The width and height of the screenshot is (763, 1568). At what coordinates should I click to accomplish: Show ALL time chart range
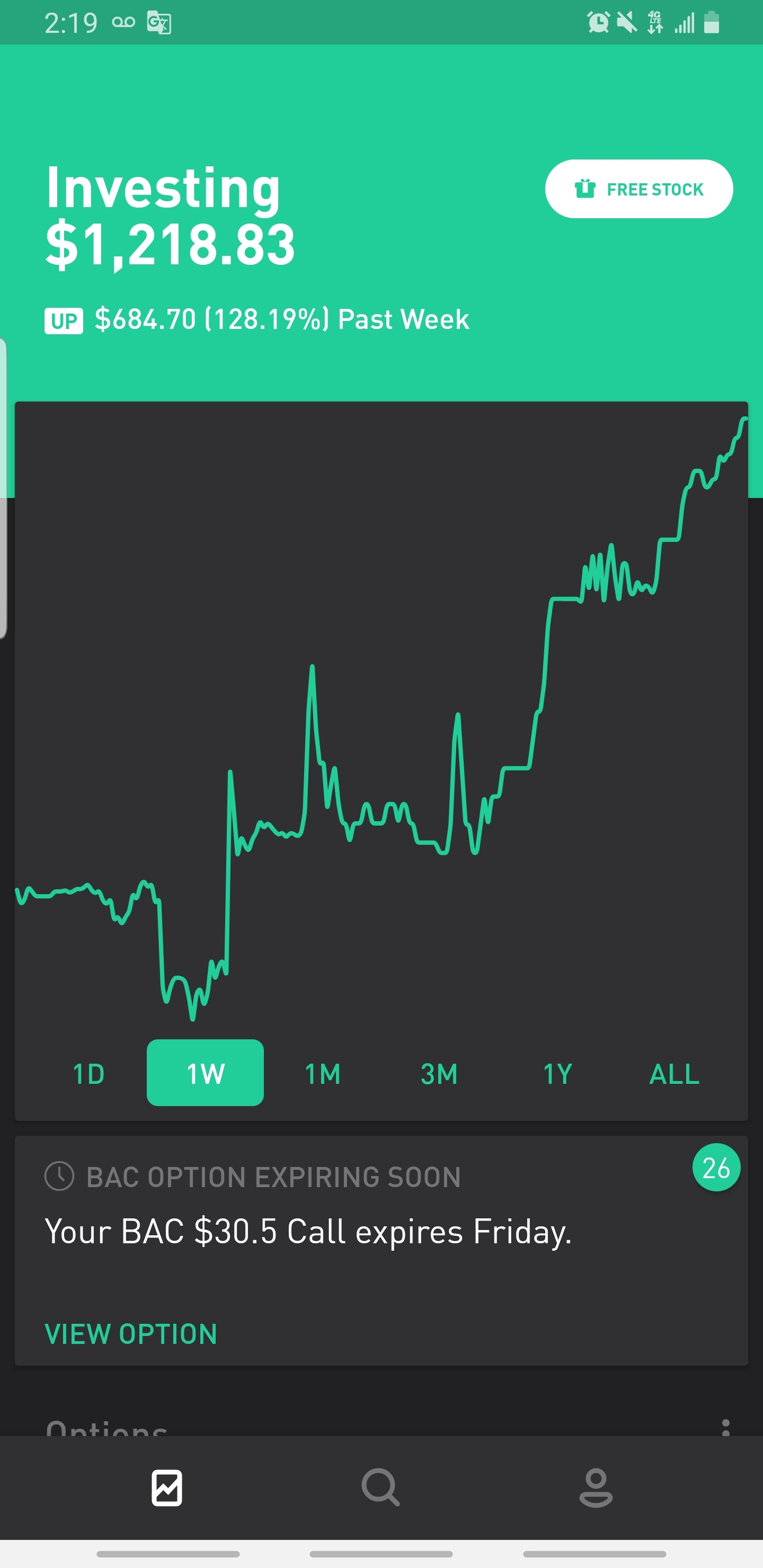pos(674,1074)
